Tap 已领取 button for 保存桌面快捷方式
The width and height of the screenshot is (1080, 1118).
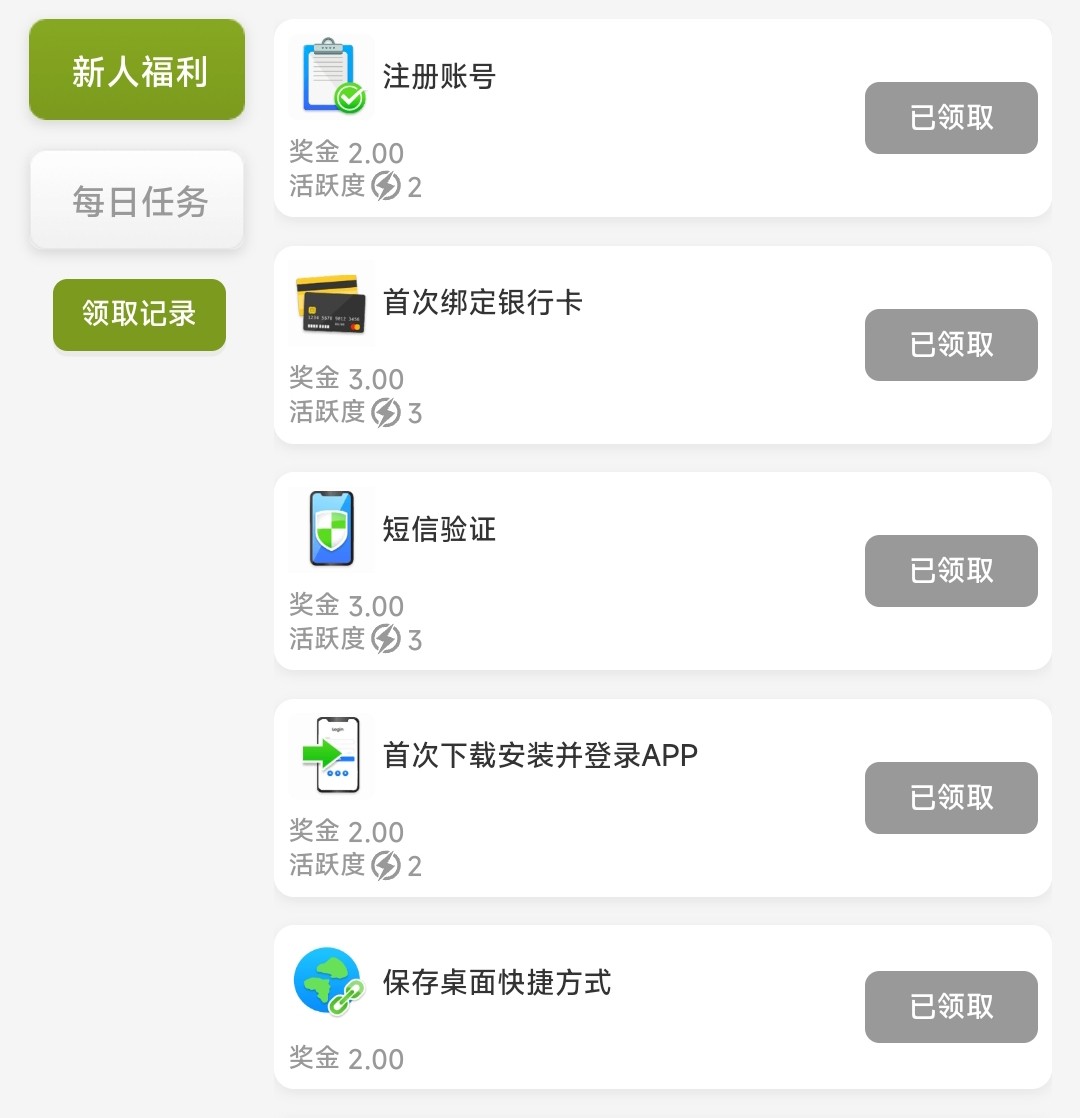click(x=951, y=1007)
